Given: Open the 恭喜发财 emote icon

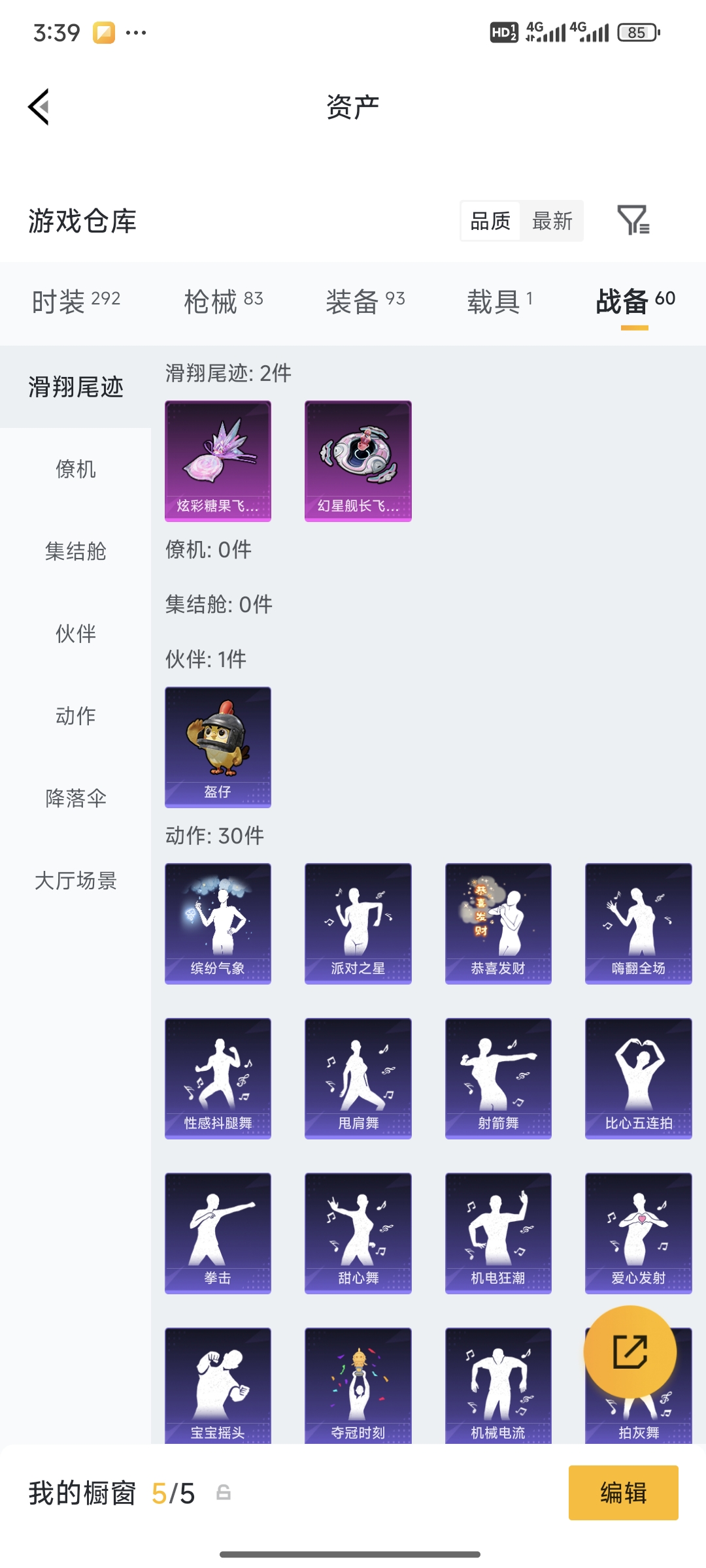Looking at the screenshot, I should (x=497, y=923).
